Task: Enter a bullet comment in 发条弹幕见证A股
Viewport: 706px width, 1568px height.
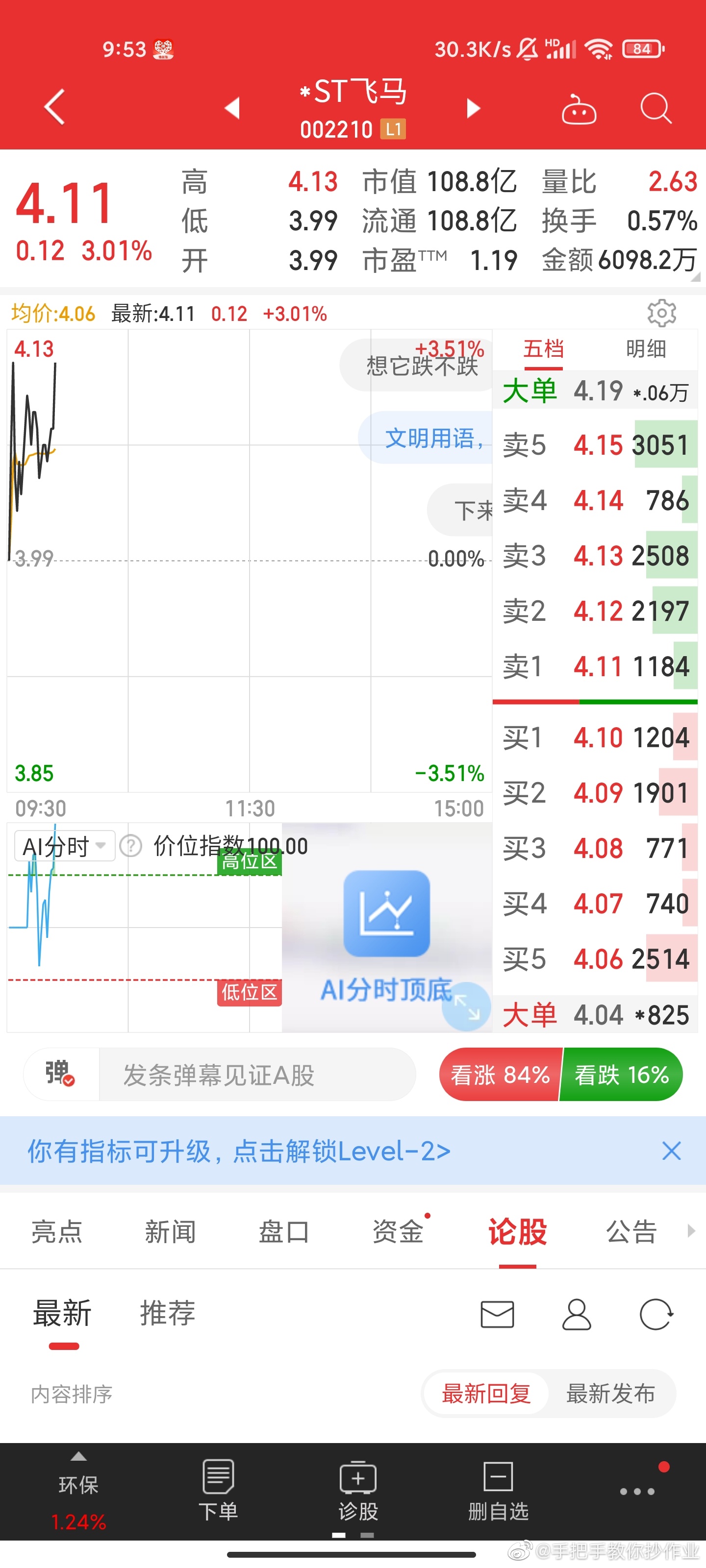Action: (257, 1075)
